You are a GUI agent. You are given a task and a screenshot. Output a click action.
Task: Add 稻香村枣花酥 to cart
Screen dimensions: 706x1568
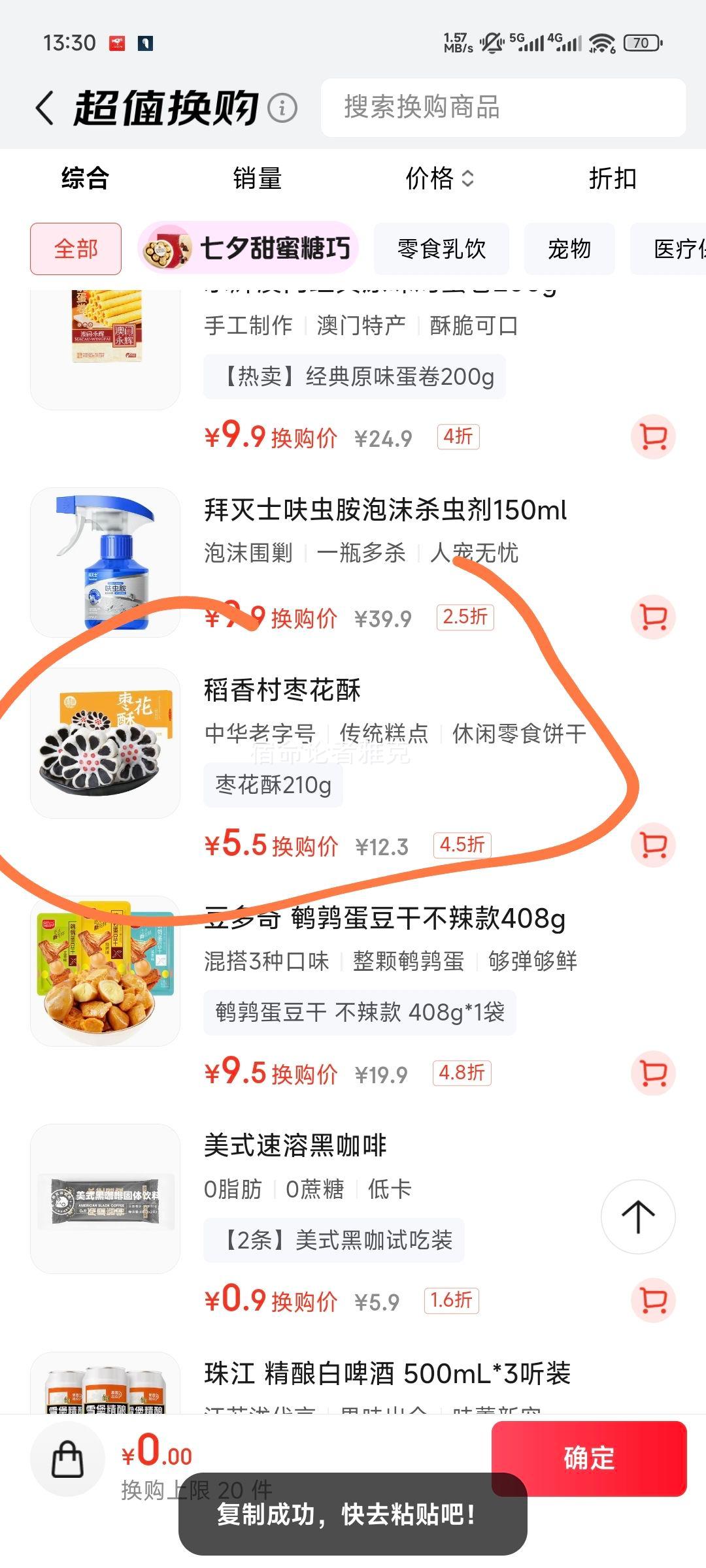(653, 845)
